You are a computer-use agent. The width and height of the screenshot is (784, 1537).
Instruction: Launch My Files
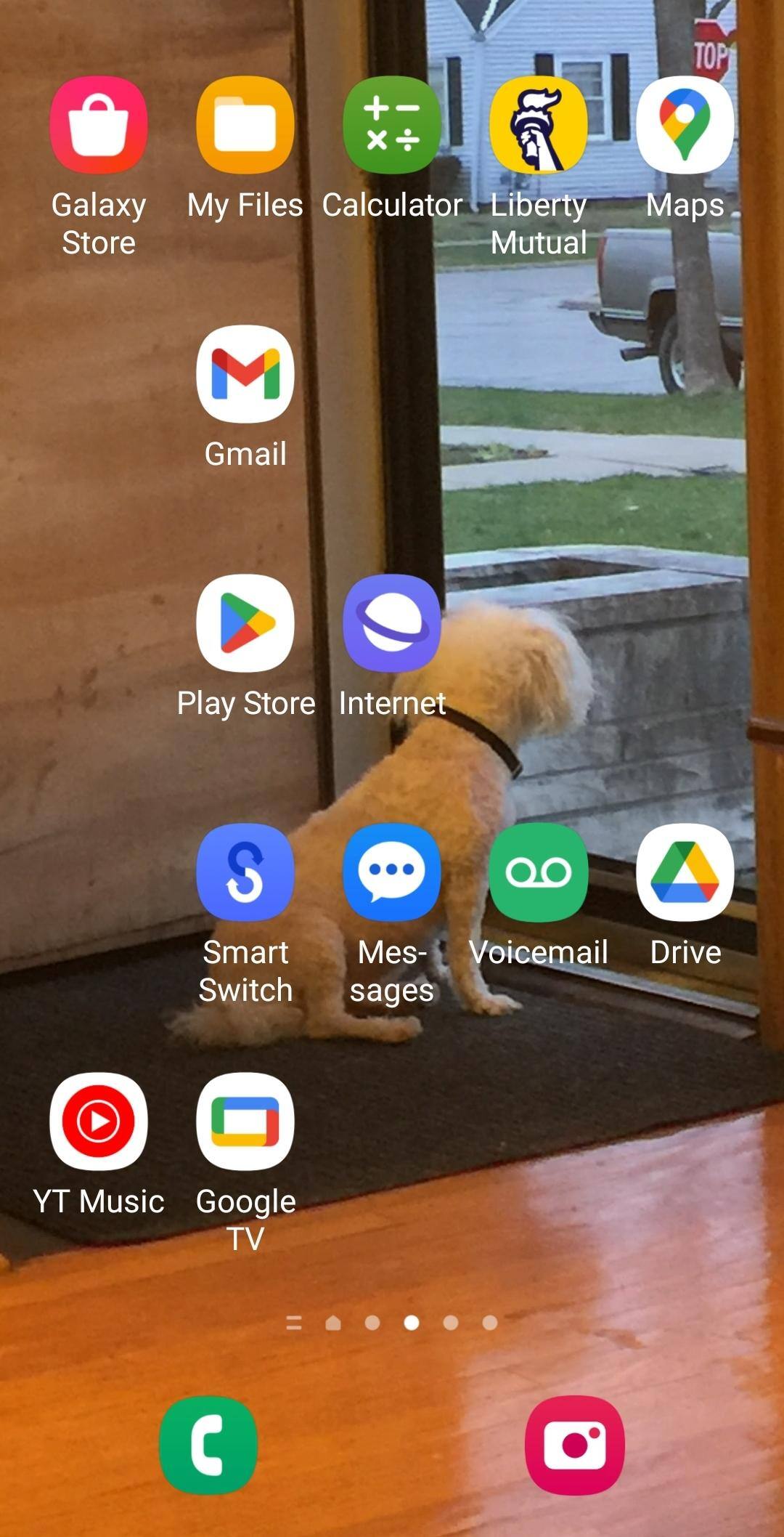(x=245, y=125)
